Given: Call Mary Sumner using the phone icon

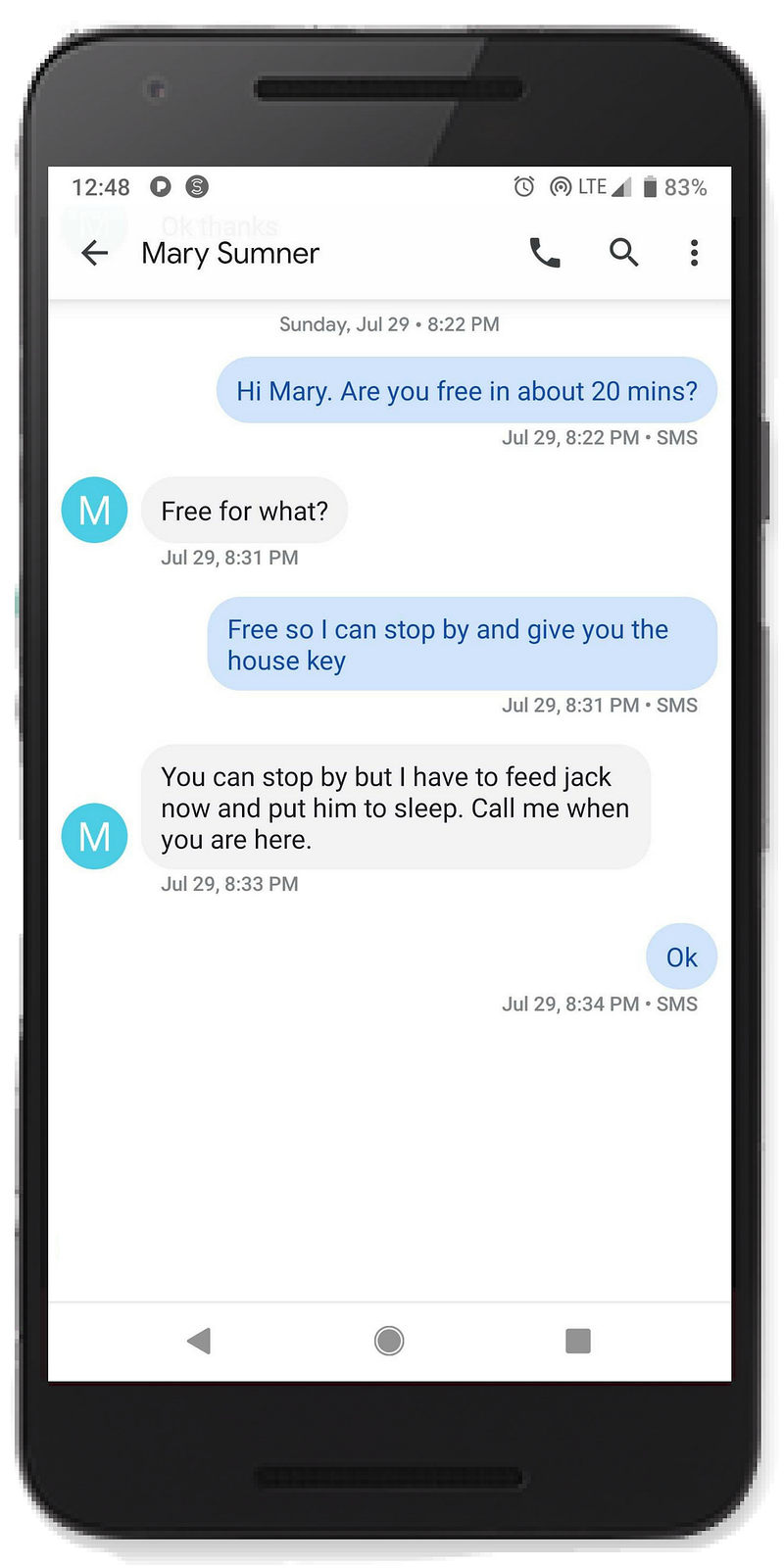Looking at the screenshot, I should point(545,253).
